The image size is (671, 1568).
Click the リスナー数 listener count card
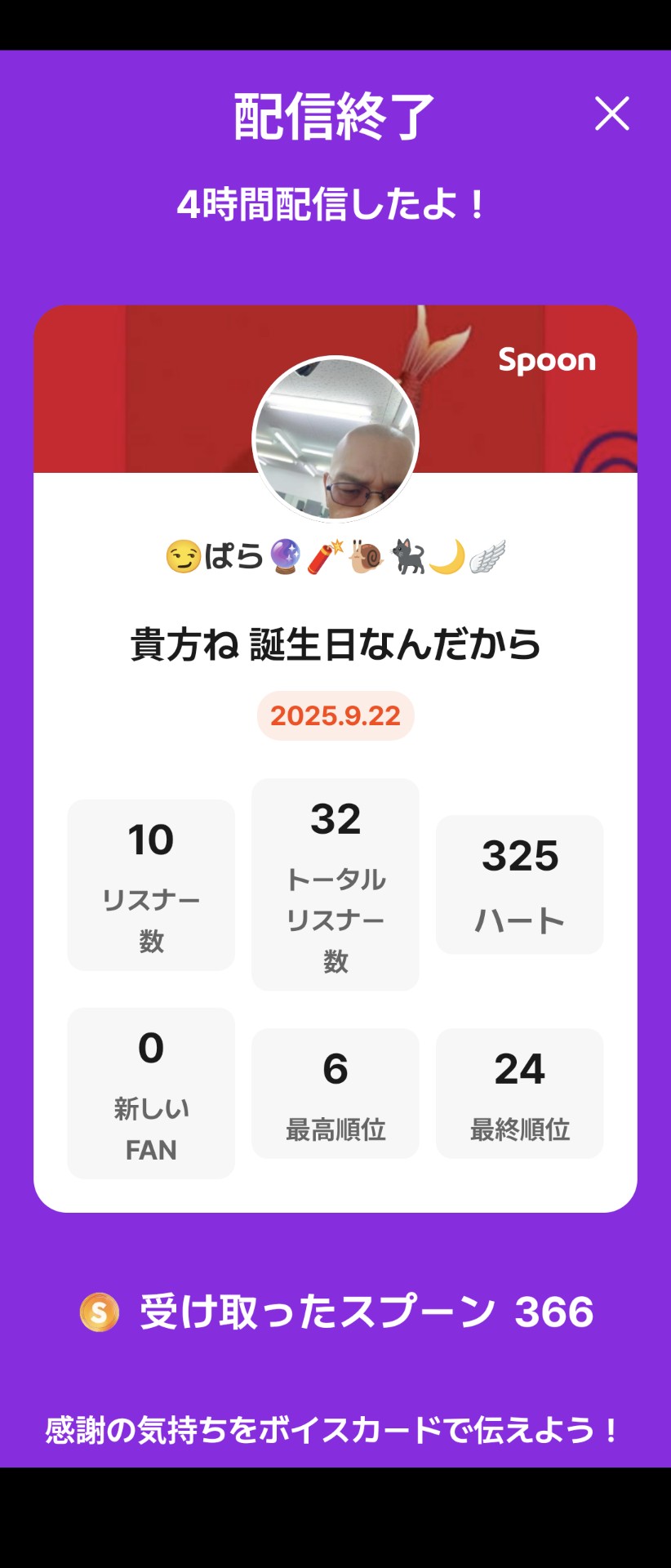151,885
